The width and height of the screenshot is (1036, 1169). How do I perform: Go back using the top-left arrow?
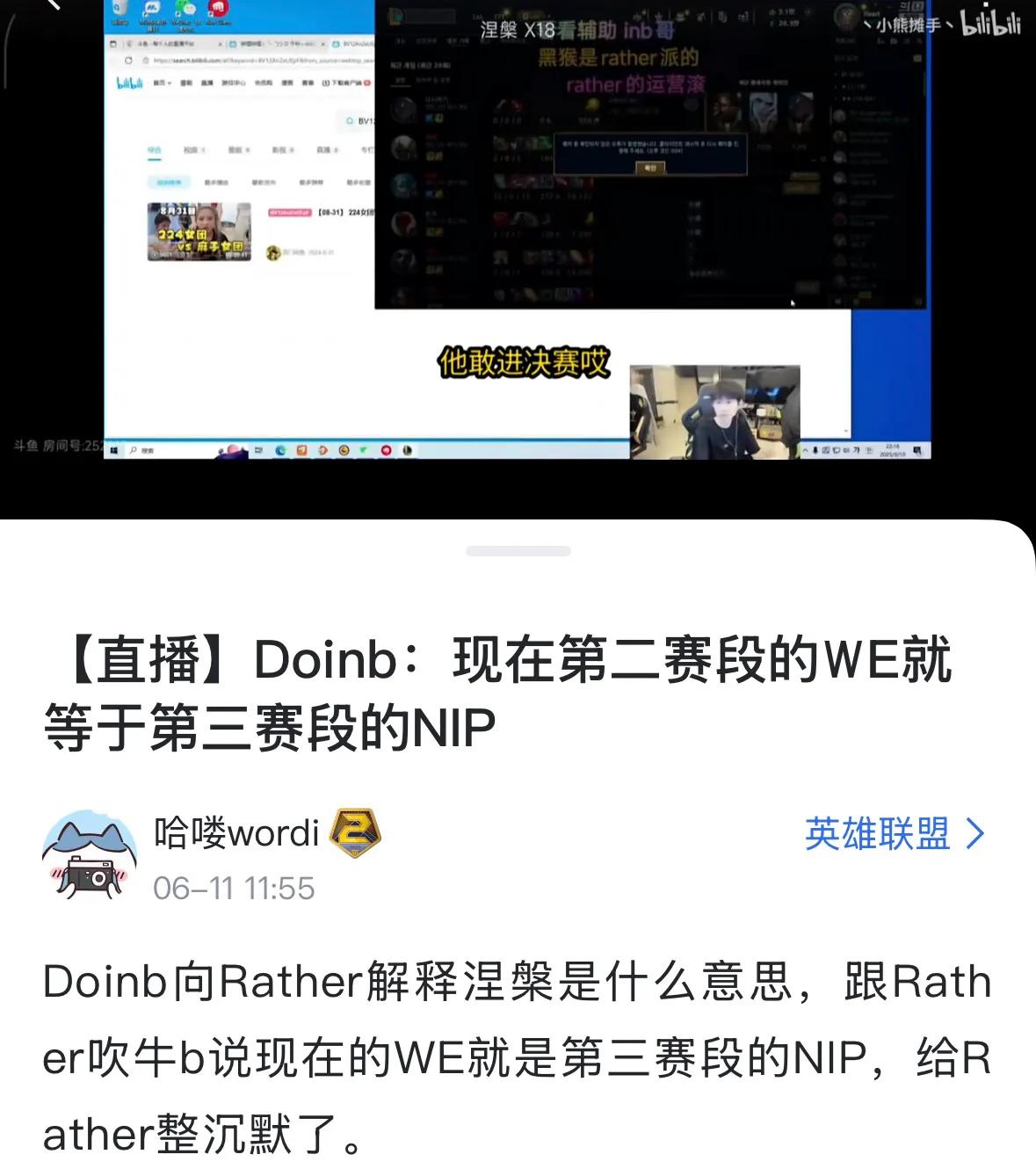coord(53,4)
